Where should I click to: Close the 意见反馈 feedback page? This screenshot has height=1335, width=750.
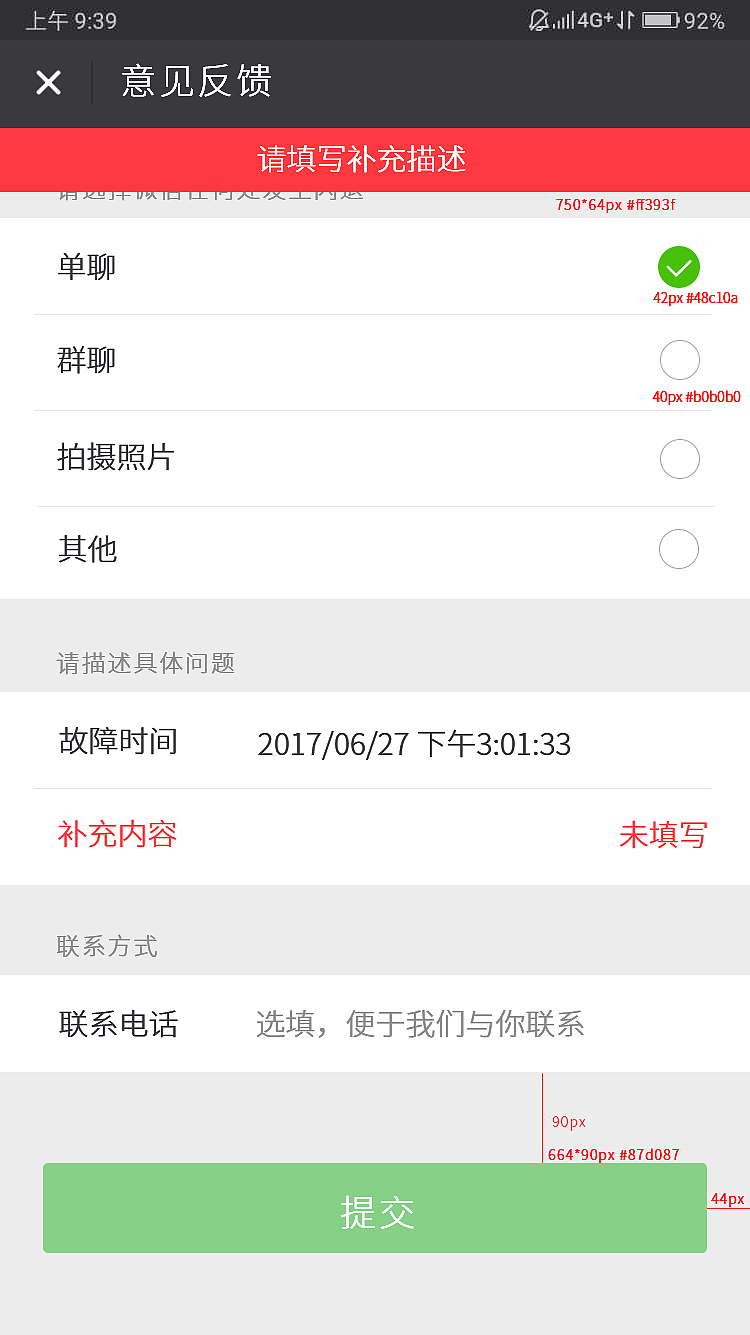48,83
